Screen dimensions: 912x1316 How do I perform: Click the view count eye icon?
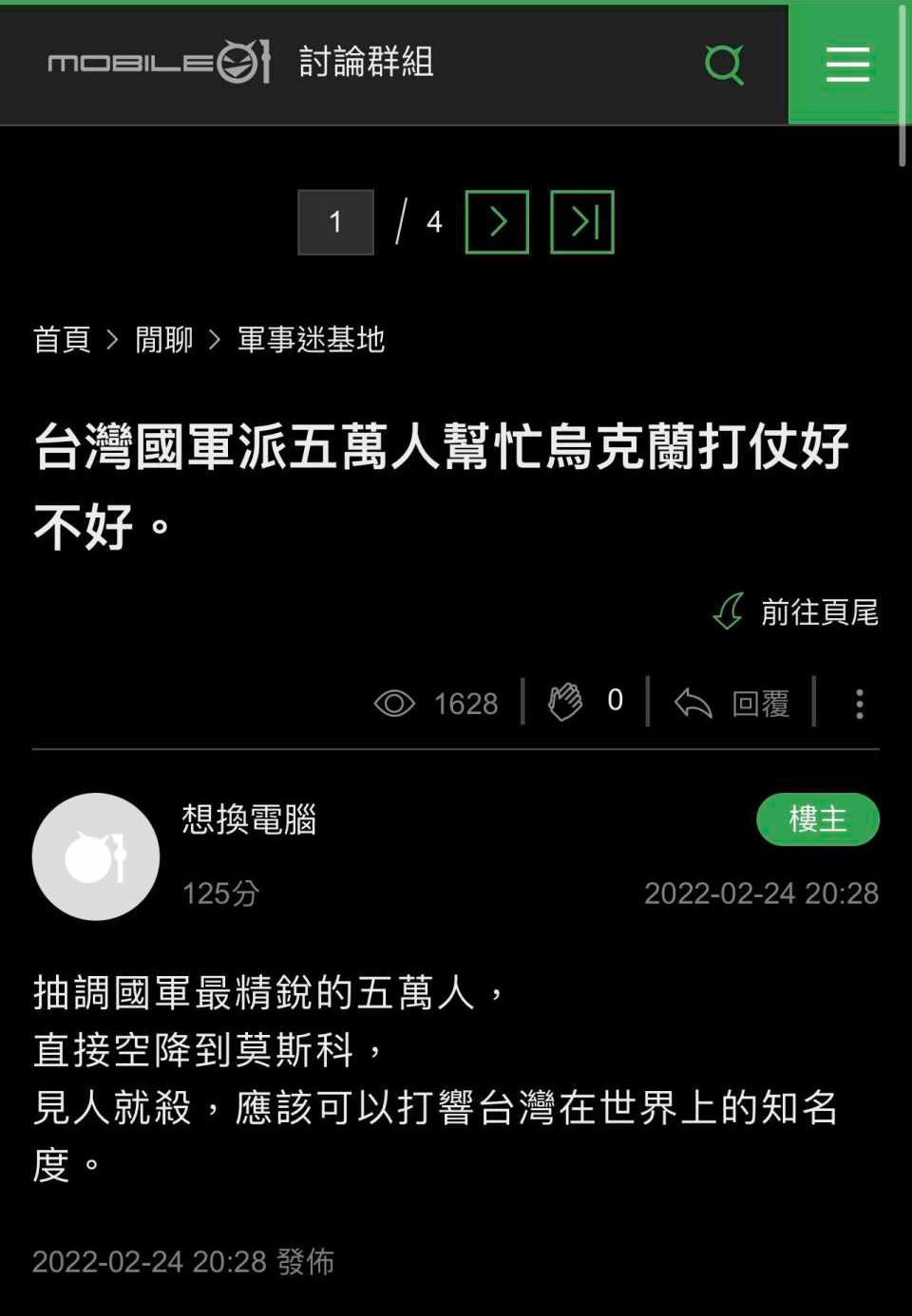click(396, 703)
